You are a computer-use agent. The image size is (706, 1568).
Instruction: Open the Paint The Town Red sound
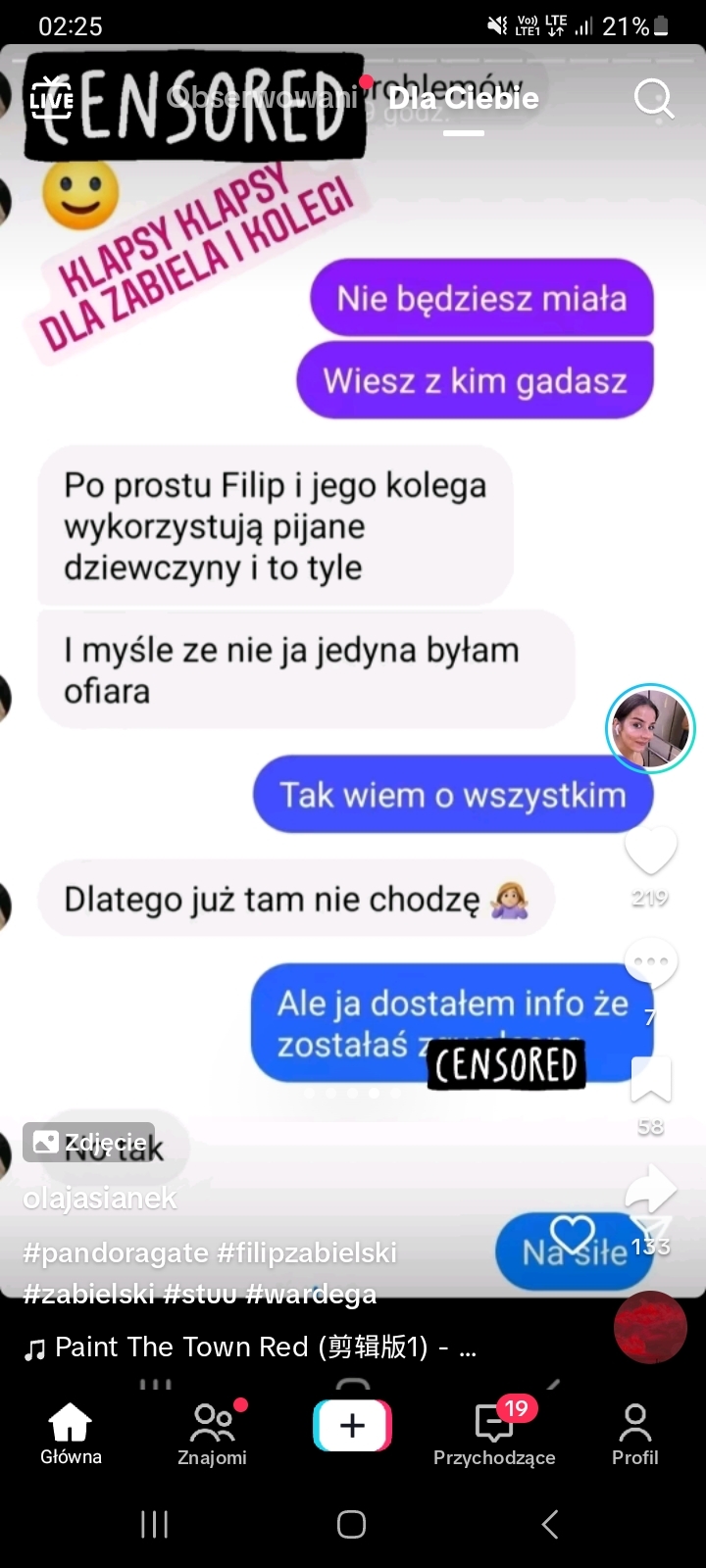click(x=250, y=1347)
